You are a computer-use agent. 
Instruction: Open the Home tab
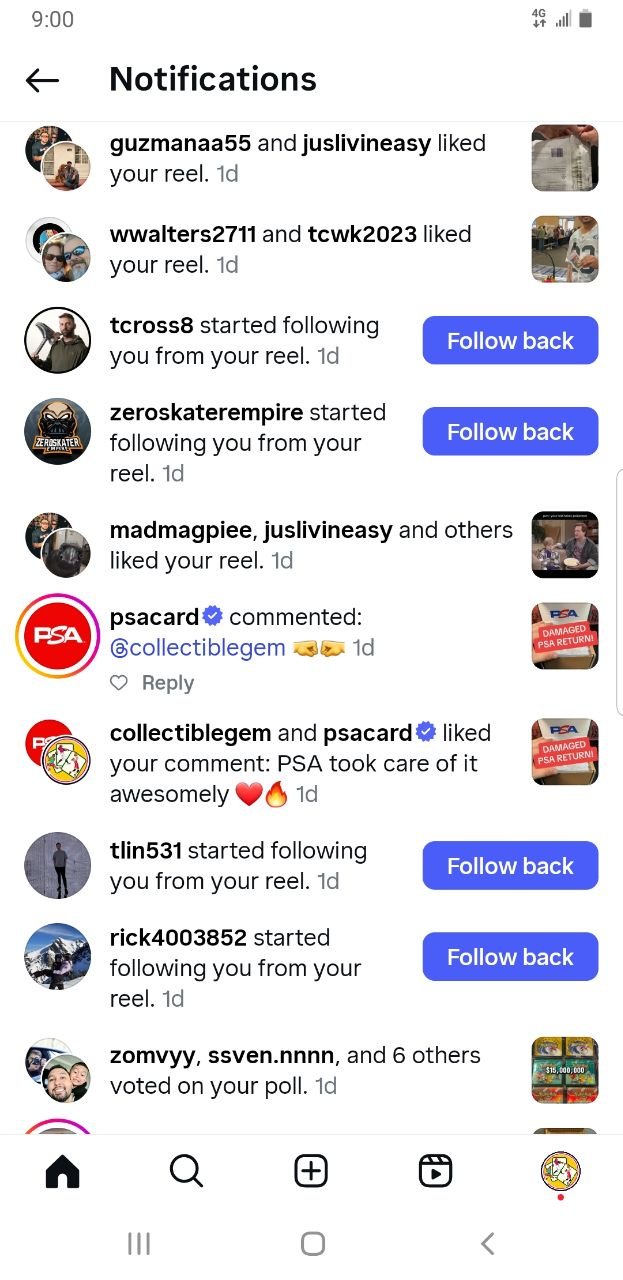click(62, 1171)
